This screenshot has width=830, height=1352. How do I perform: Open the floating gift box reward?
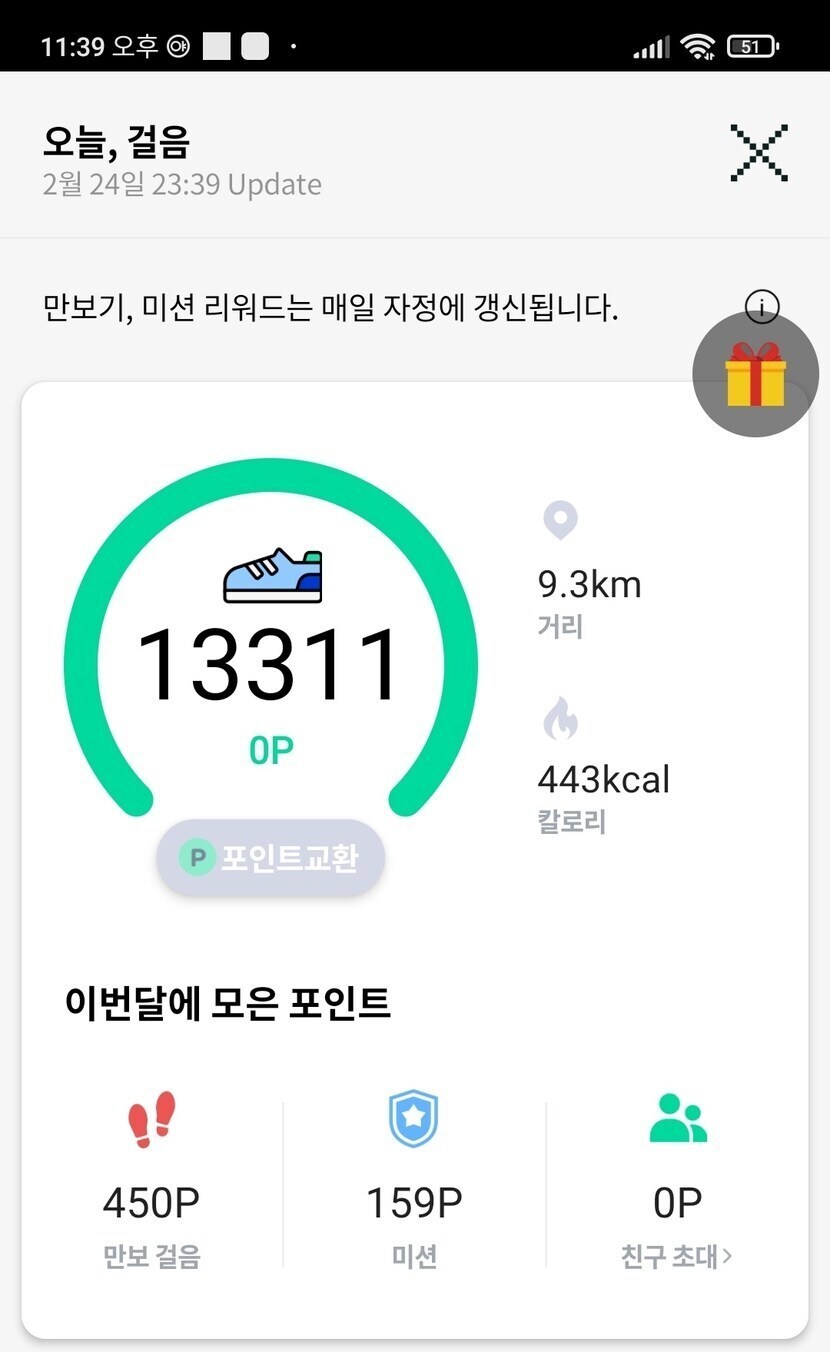coord(755,374)
